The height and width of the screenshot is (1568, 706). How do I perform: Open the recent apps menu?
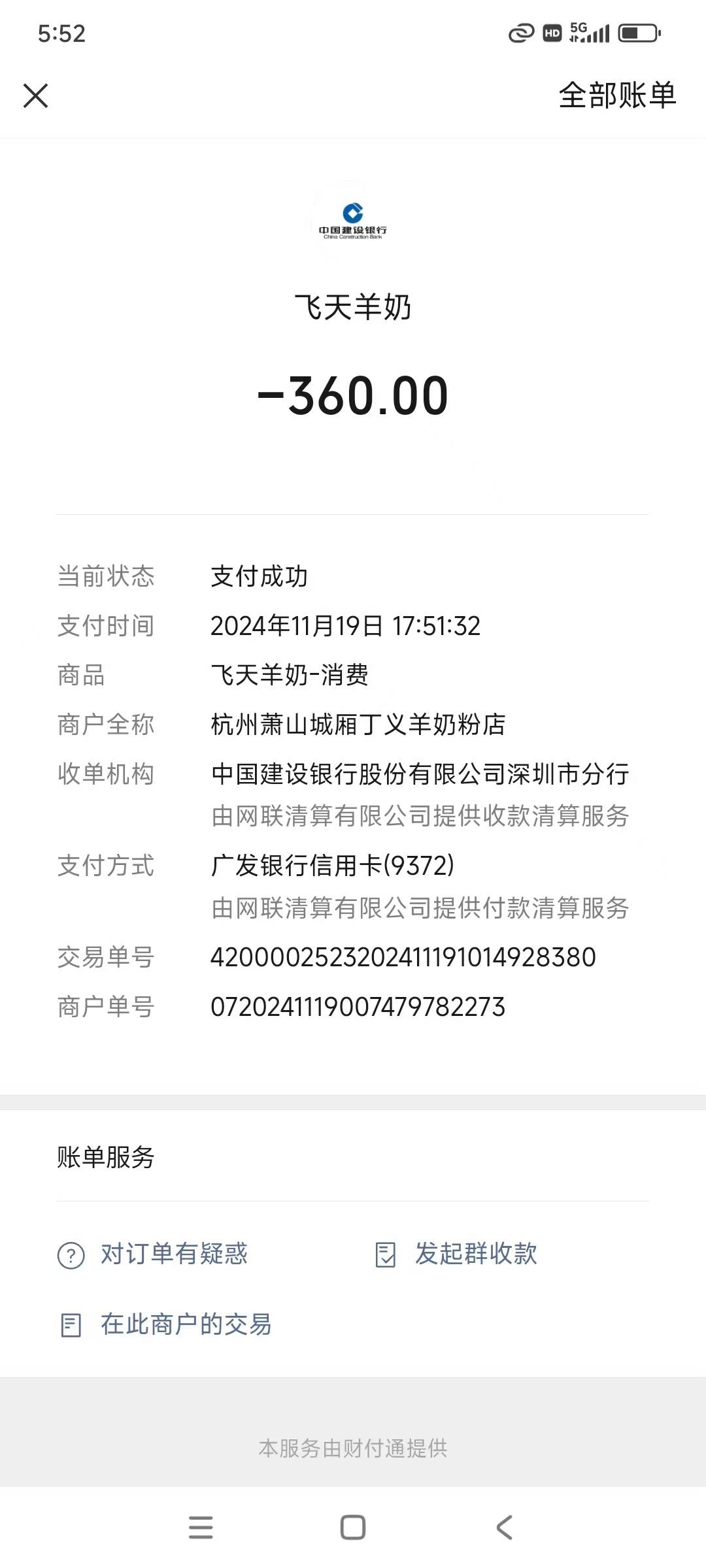click(201, 1527)
